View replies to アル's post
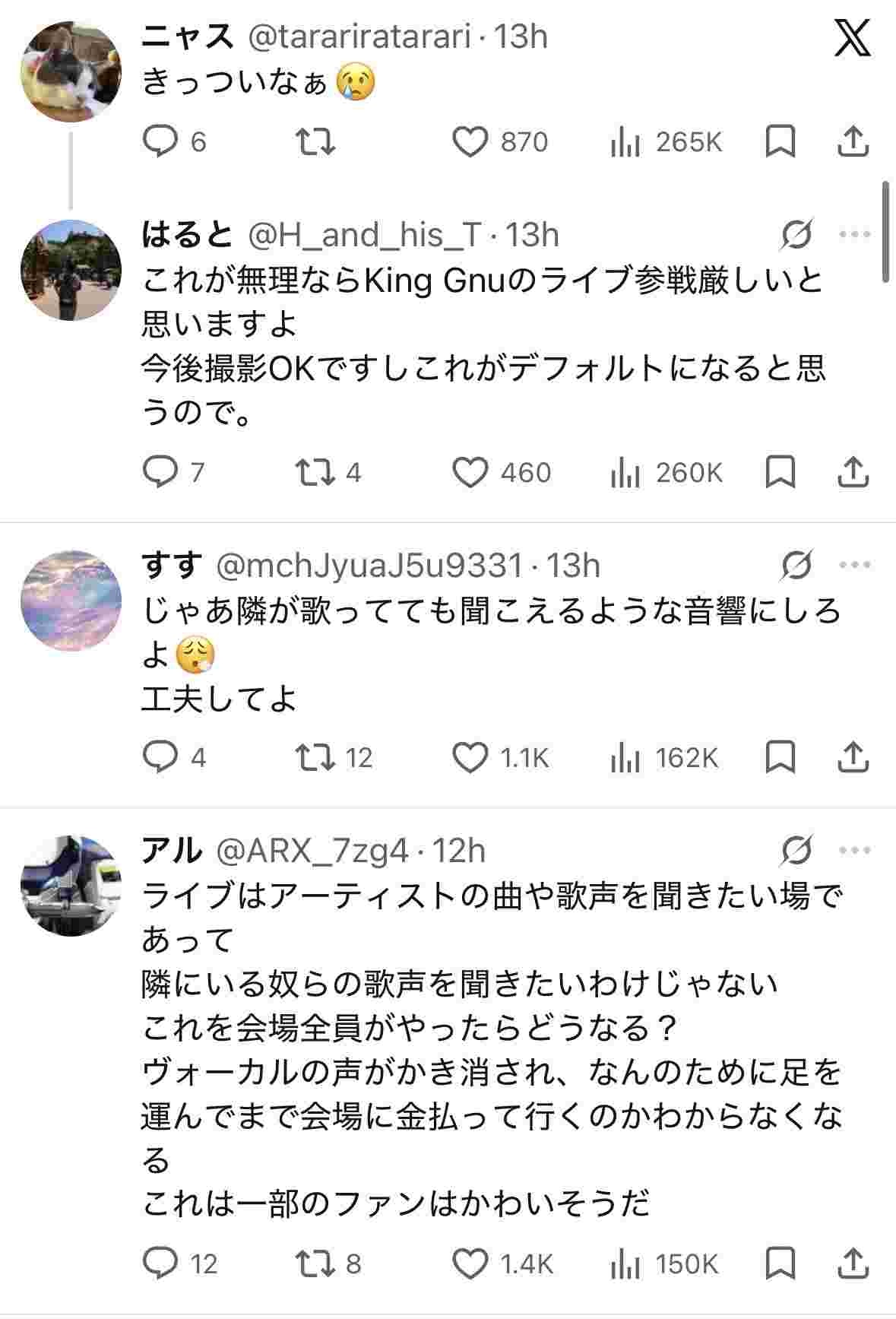Screen dimensions: 896x1319 160,1264
